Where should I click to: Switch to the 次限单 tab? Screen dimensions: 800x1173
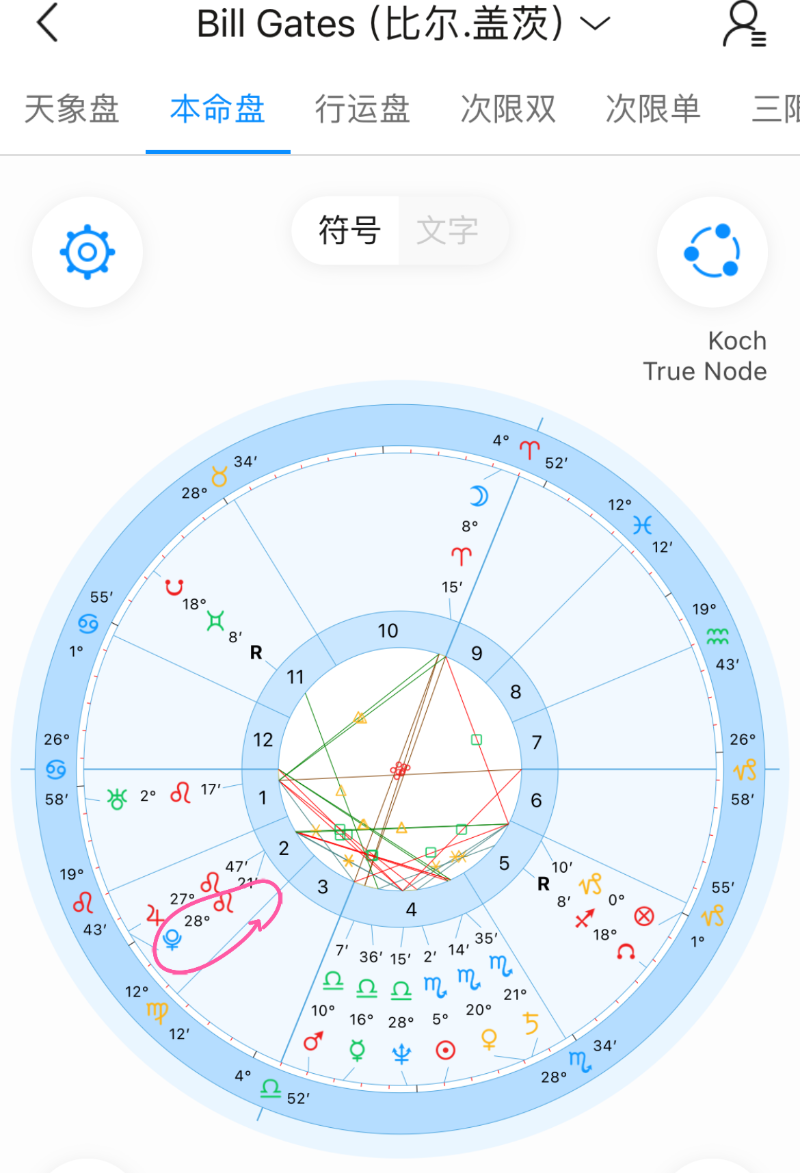(x=653, y=109)
